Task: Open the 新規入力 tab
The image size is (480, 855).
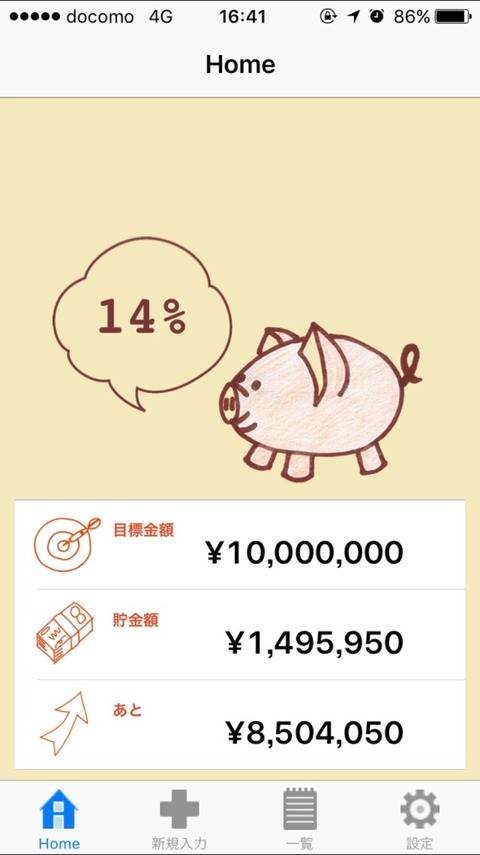Action: click(179, 818)
